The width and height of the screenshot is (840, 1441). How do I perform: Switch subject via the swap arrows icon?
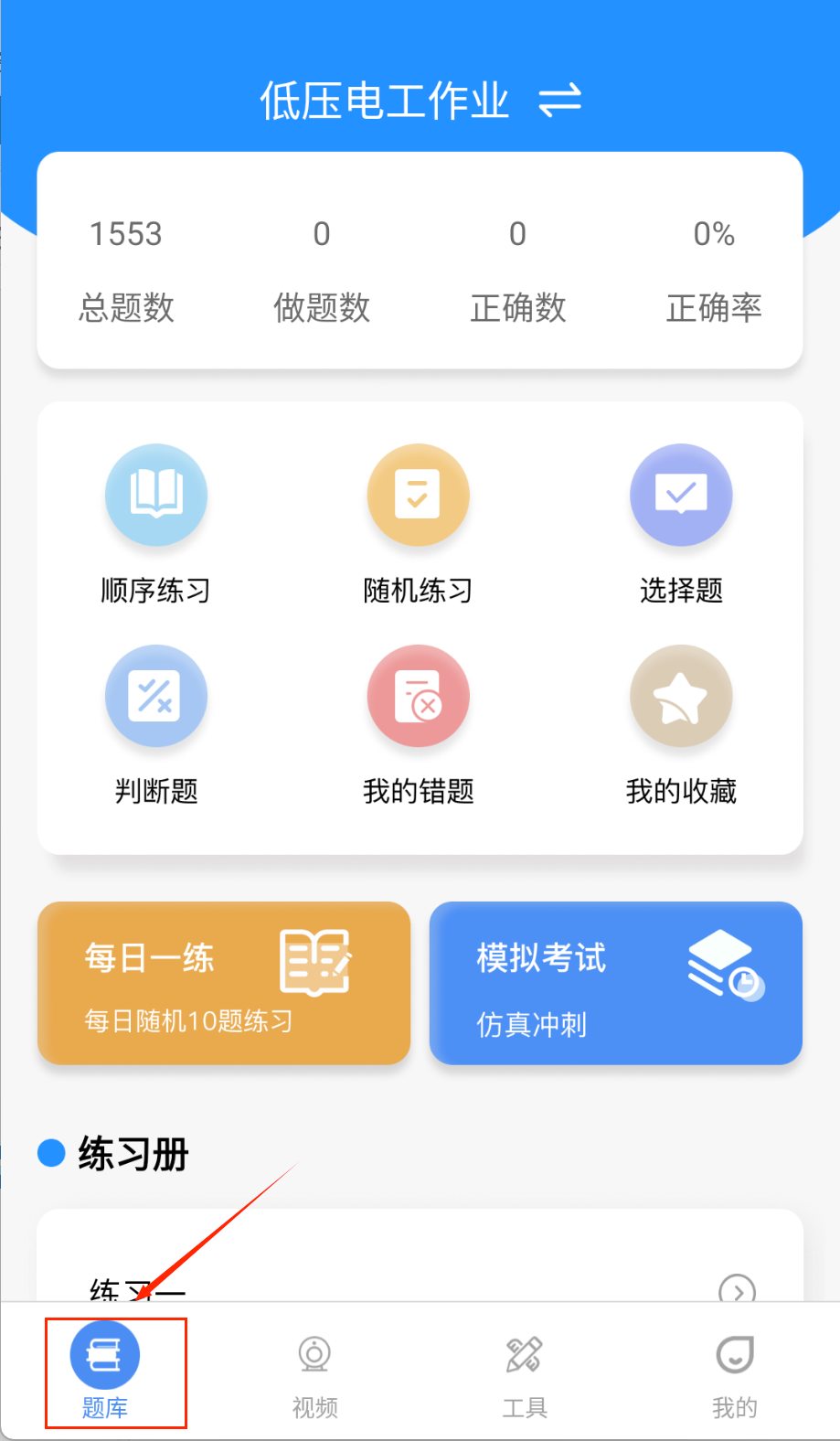[x=559, y=101]
